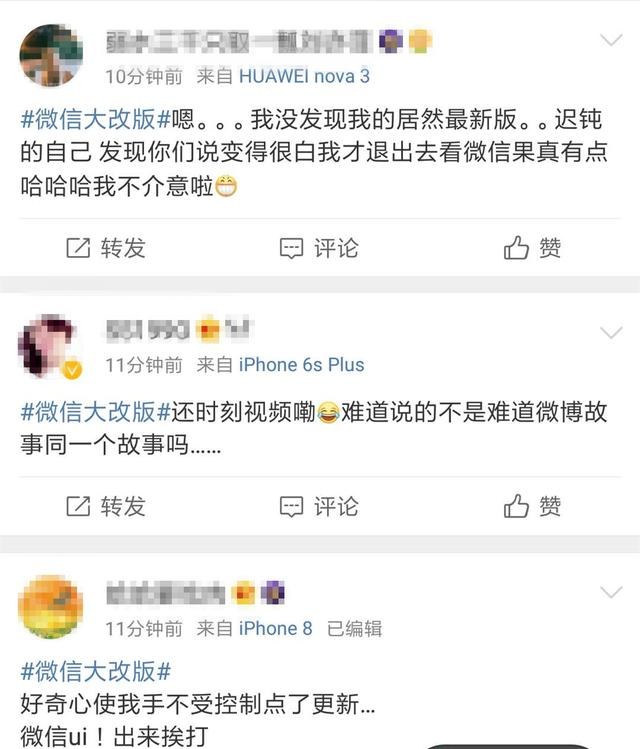Comment on the HUAWEI nova 3 post

coord(319,248)
